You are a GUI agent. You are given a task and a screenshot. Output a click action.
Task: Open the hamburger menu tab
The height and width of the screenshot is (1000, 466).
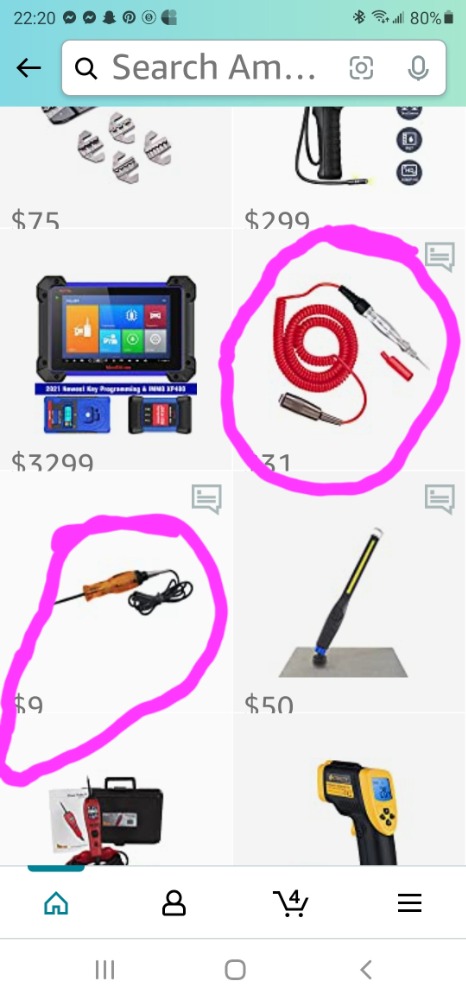coord(409,902)
